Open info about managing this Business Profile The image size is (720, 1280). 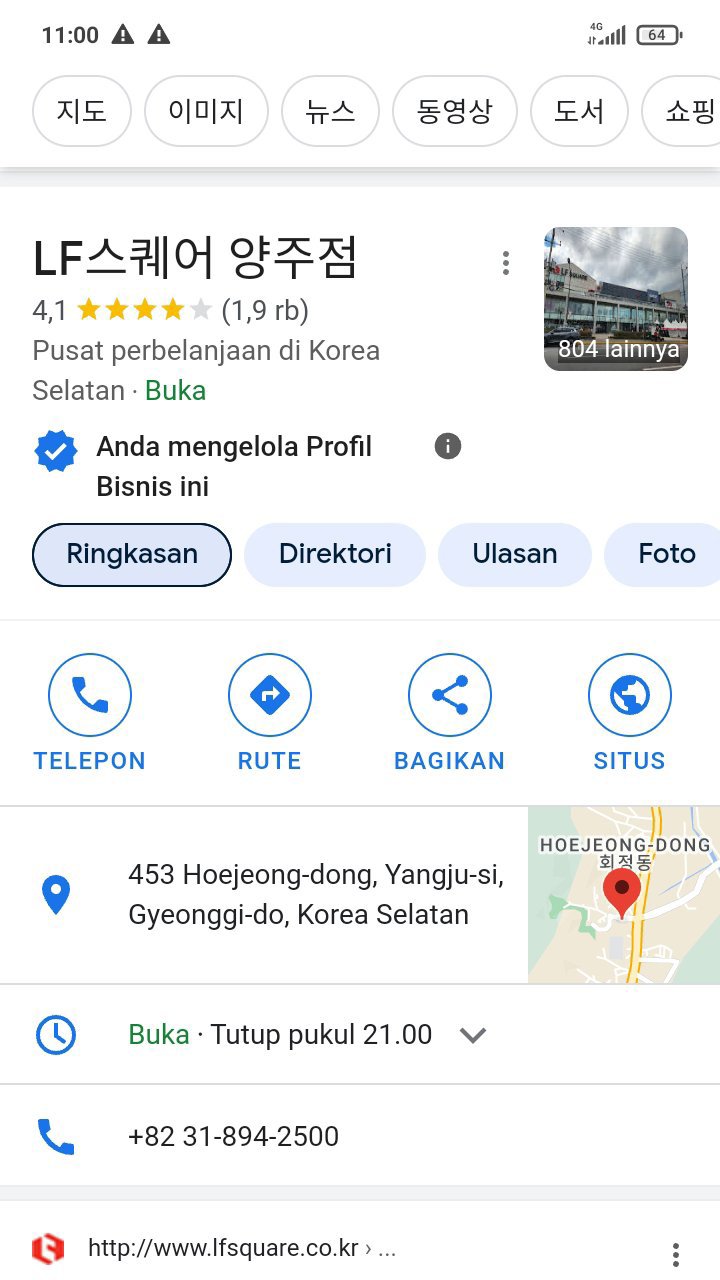448,446
